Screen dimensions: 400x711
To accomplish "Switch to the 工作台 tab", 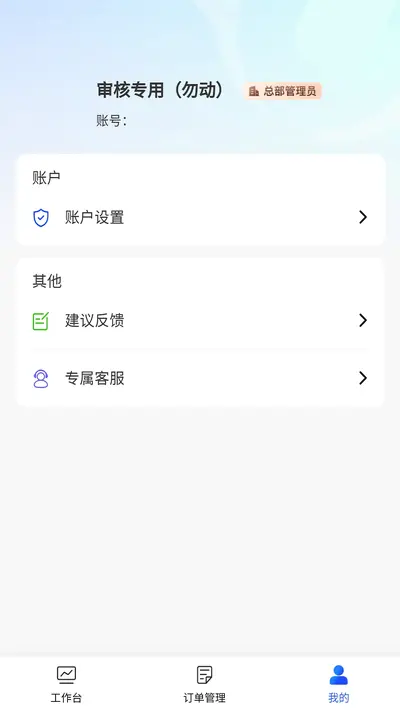I will point(66,684).
